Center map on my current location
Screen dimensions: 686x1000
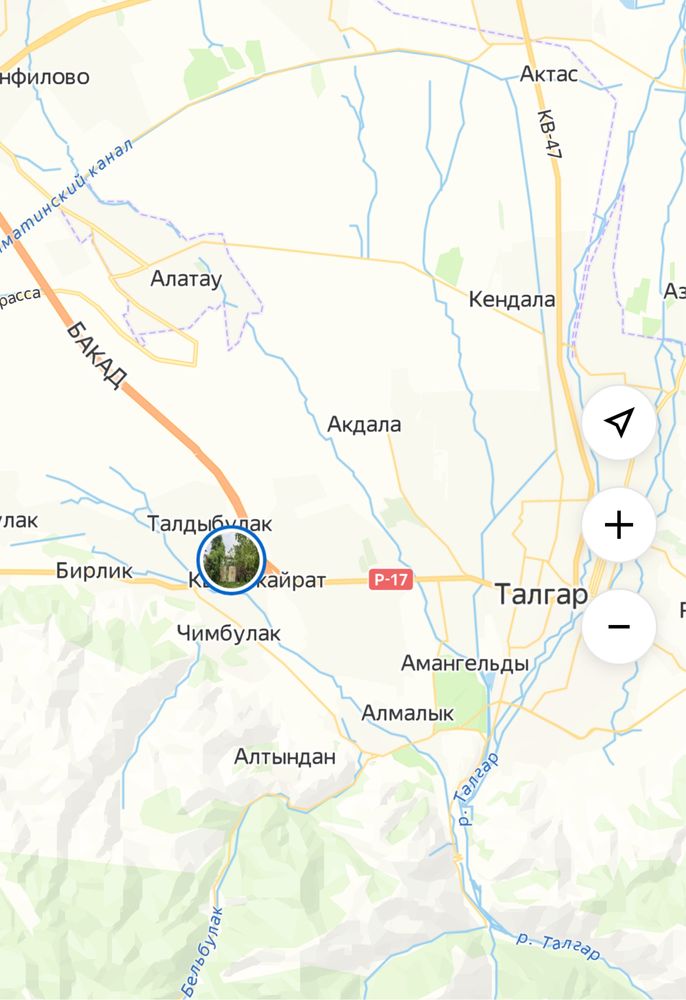[619, 423]
